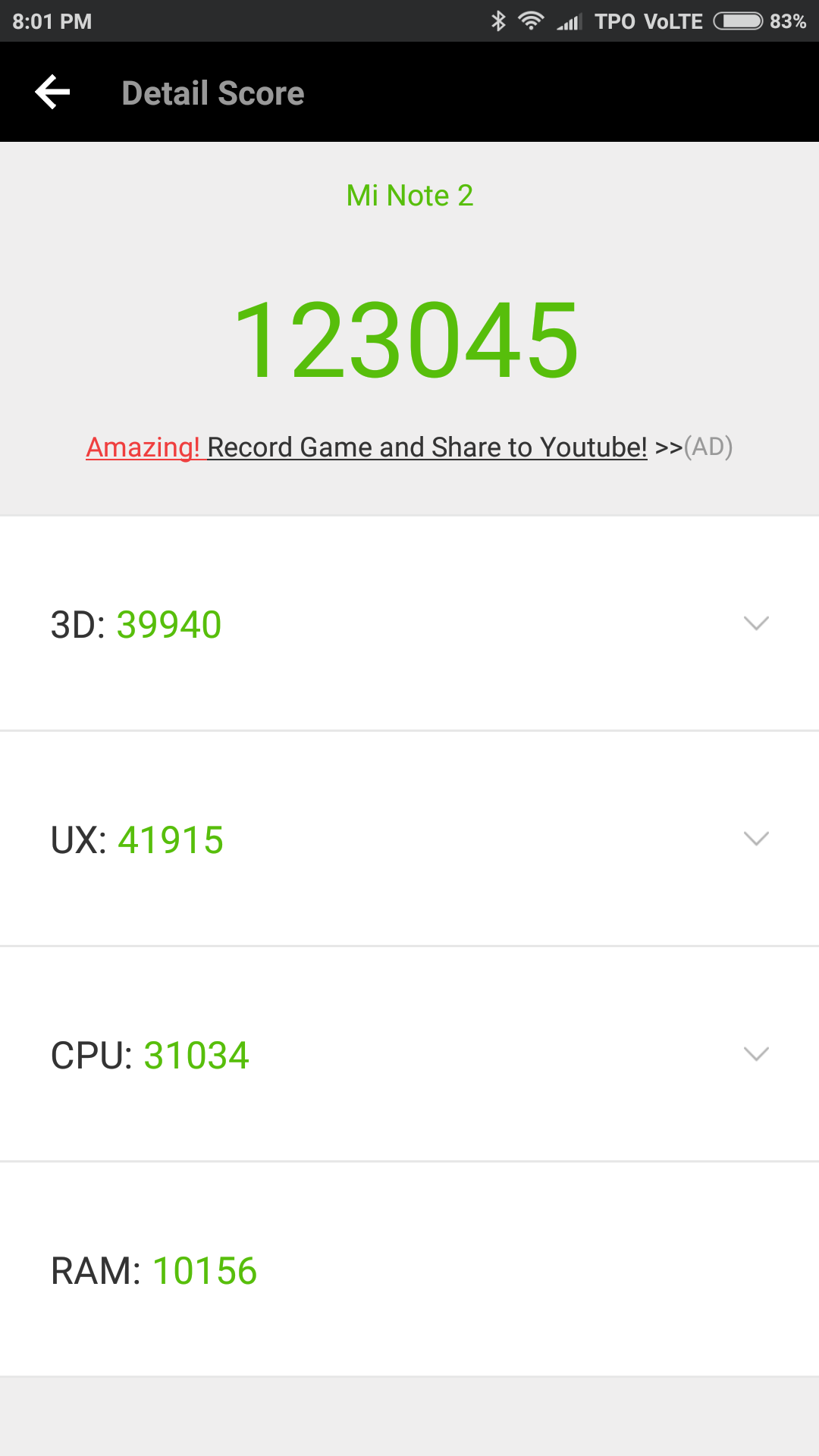Viewport: 819px width, 1456px height.
Task: Go back from Detail Score
Action: tap(52, 93)
